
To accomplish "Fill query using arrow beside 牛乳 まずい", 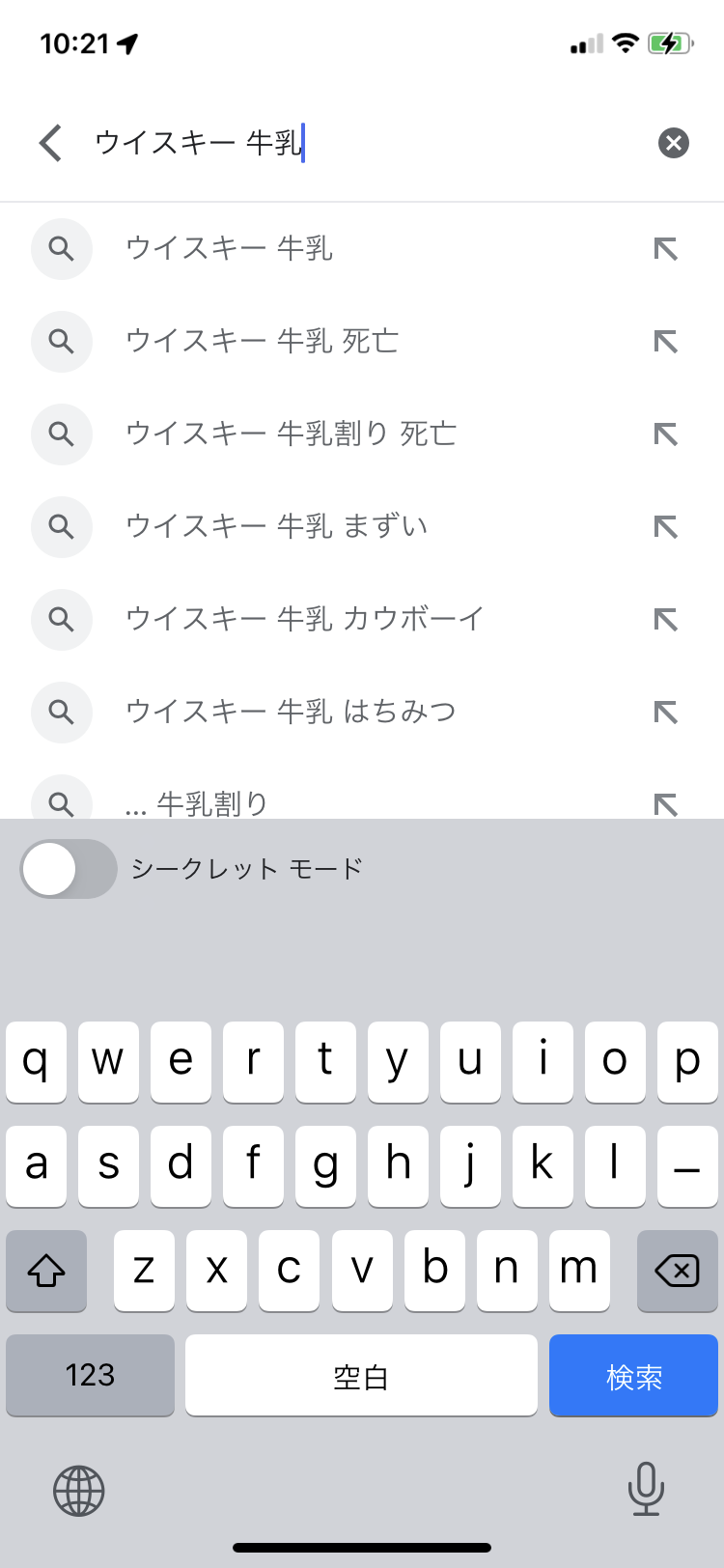I will pyautogui.click(x=666, y=527).
